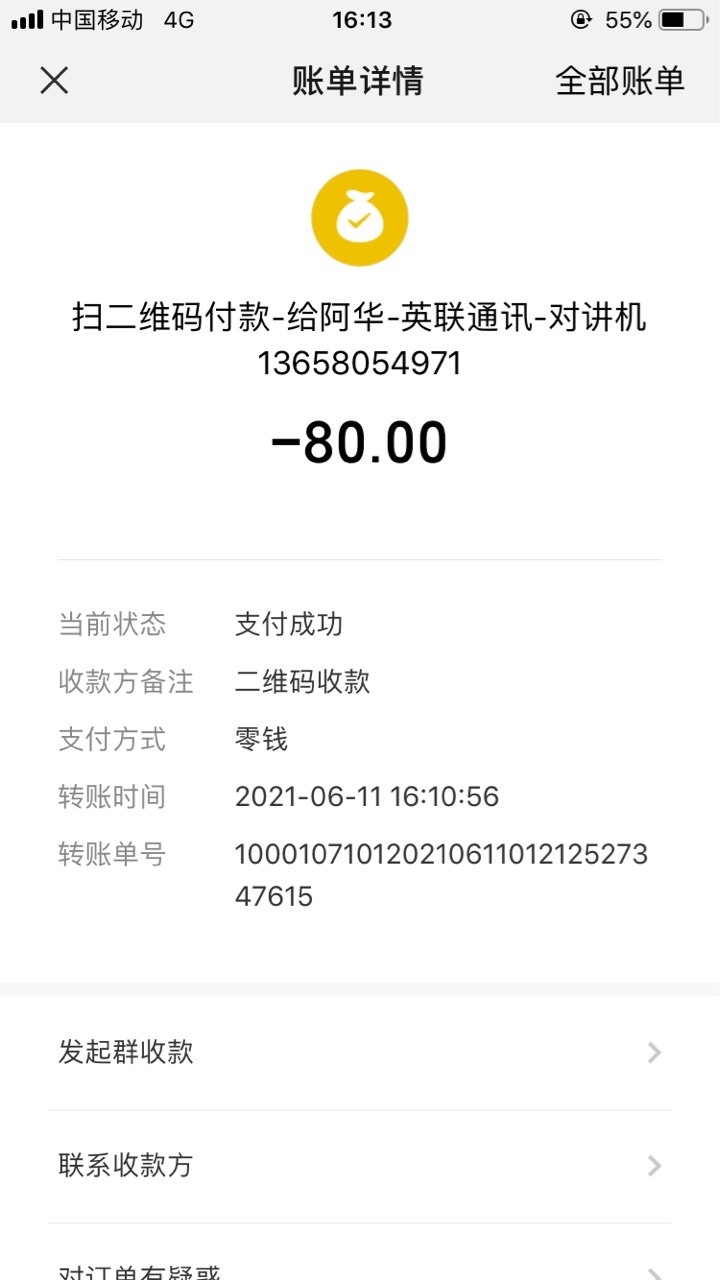This screenshot has width=720, height=1280.
Task: Open 全部账单 to view all bills
Action: [620, 81]
